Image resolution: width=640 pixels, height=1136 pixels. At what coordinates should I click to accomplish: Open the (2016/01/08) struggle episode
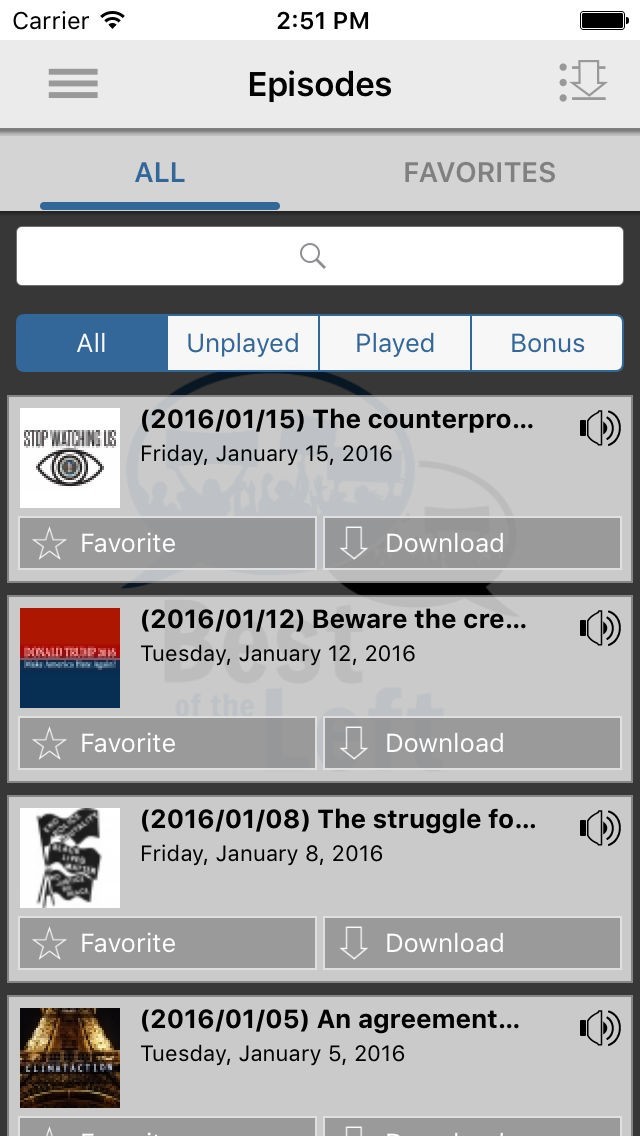(x=338, y=820)
